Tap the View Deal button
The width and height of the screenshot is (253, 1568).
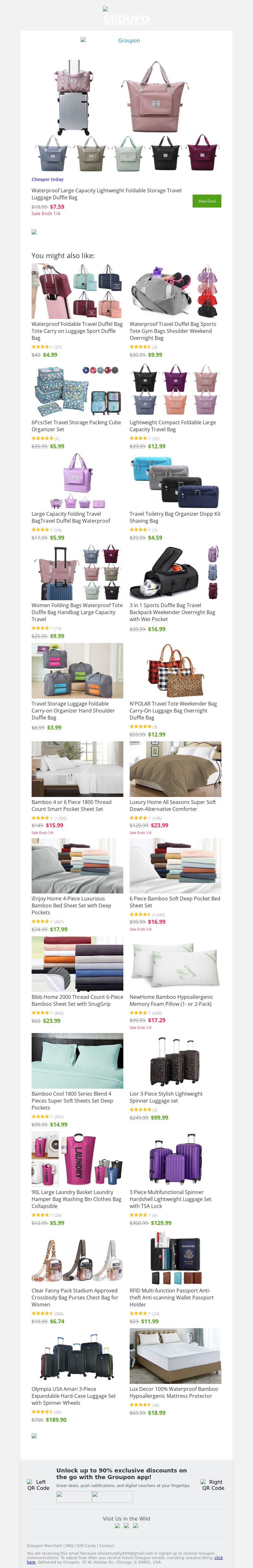206,201
